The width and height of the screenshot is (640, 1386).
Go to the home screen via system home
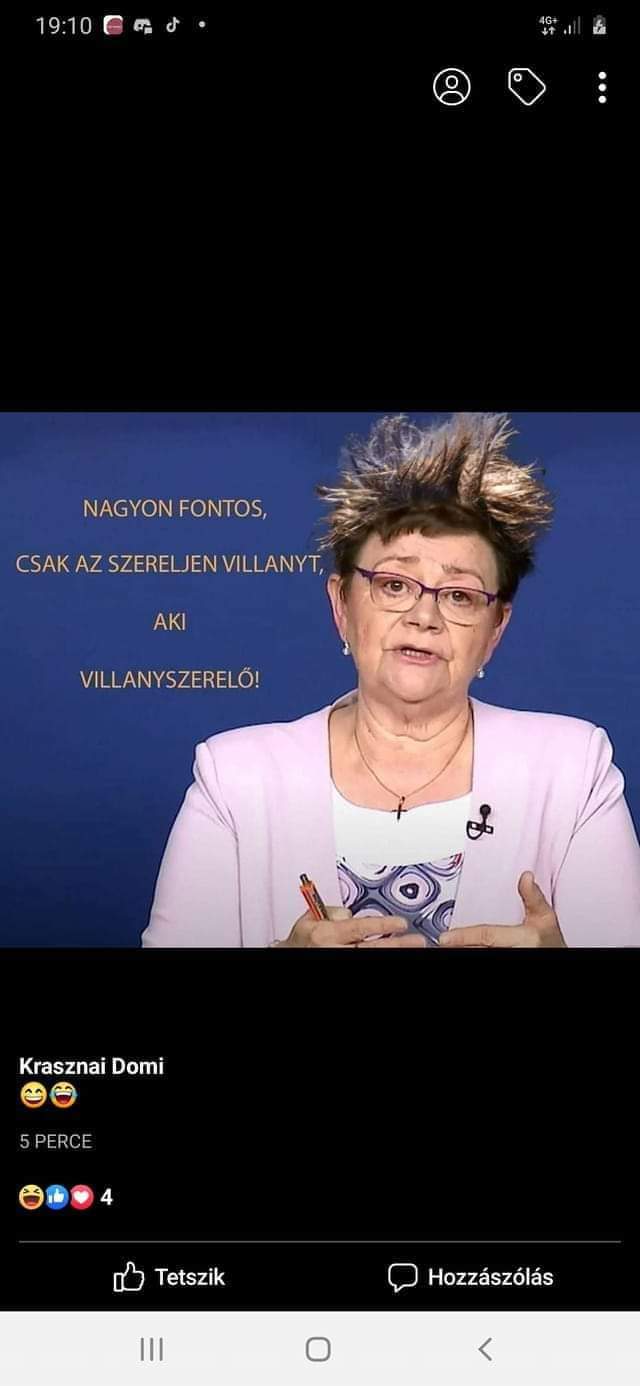pos(318,1349)
